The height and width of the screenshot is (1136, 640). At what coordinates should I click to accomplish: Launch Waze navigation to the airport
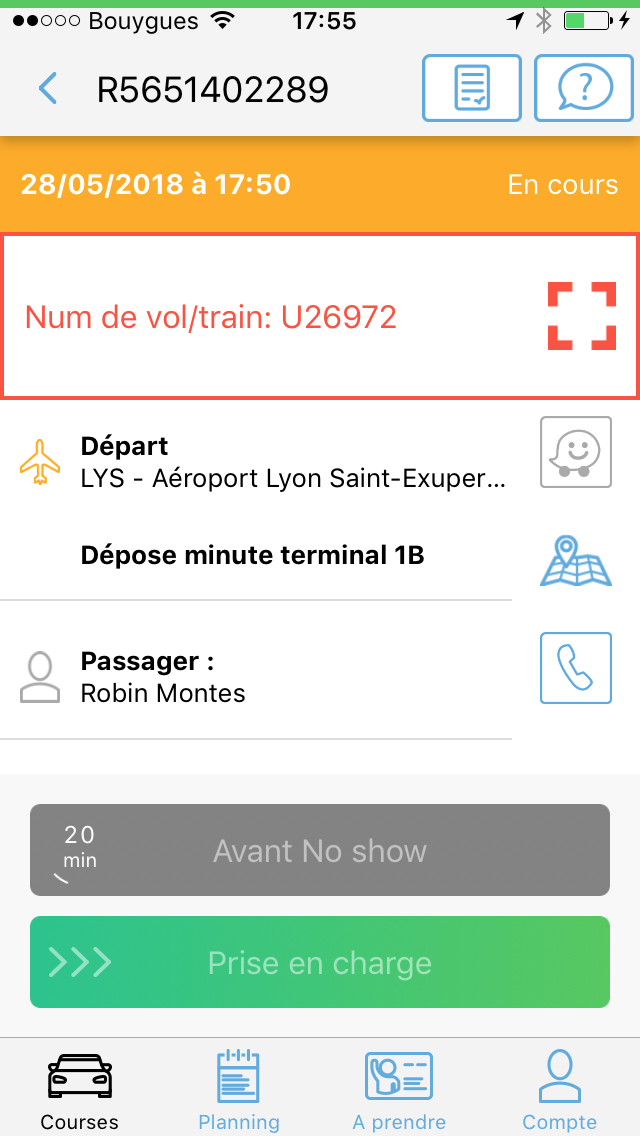click(576, 452)
